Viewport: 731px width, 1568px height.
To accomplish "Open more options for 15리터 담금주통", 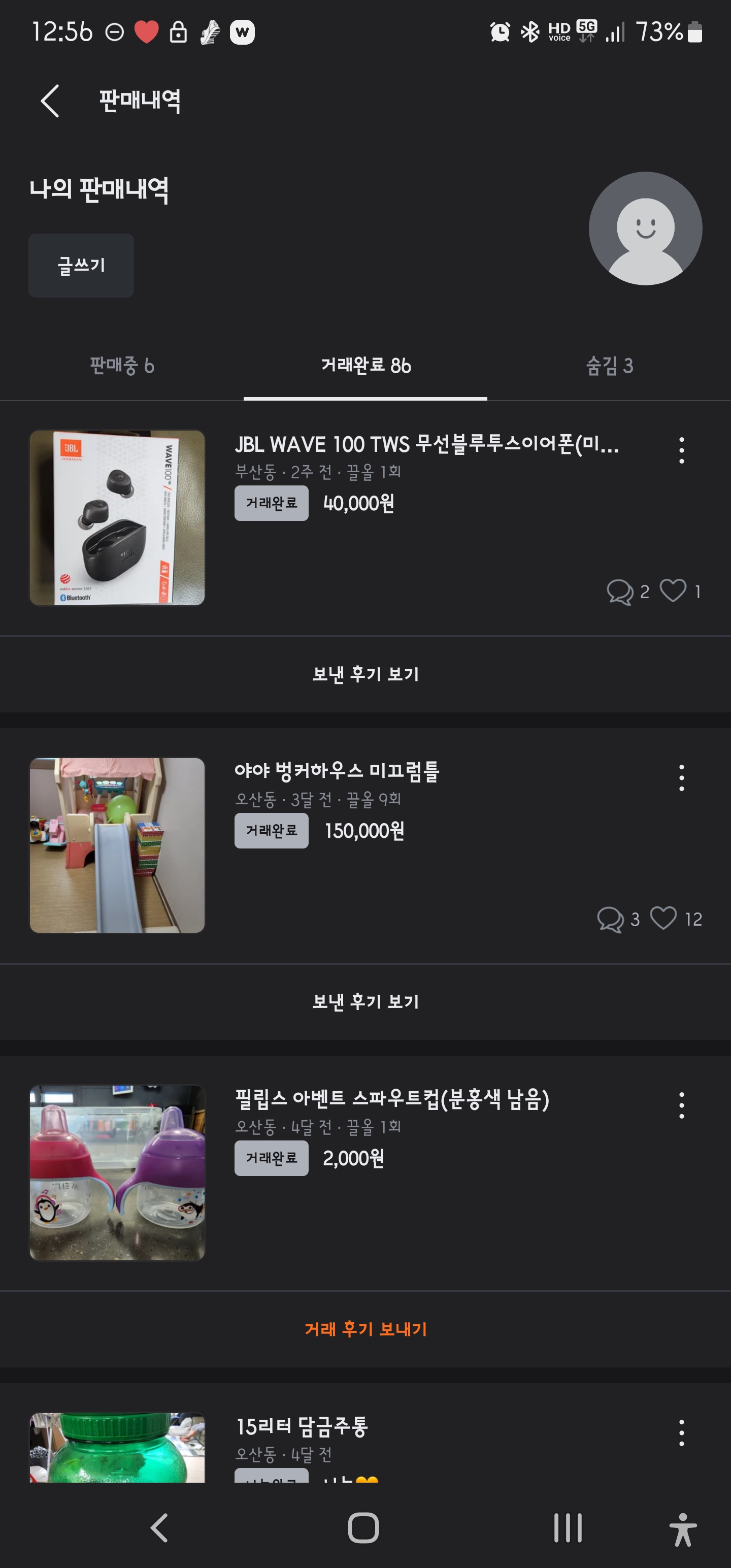I will (x=681, y=1433).
